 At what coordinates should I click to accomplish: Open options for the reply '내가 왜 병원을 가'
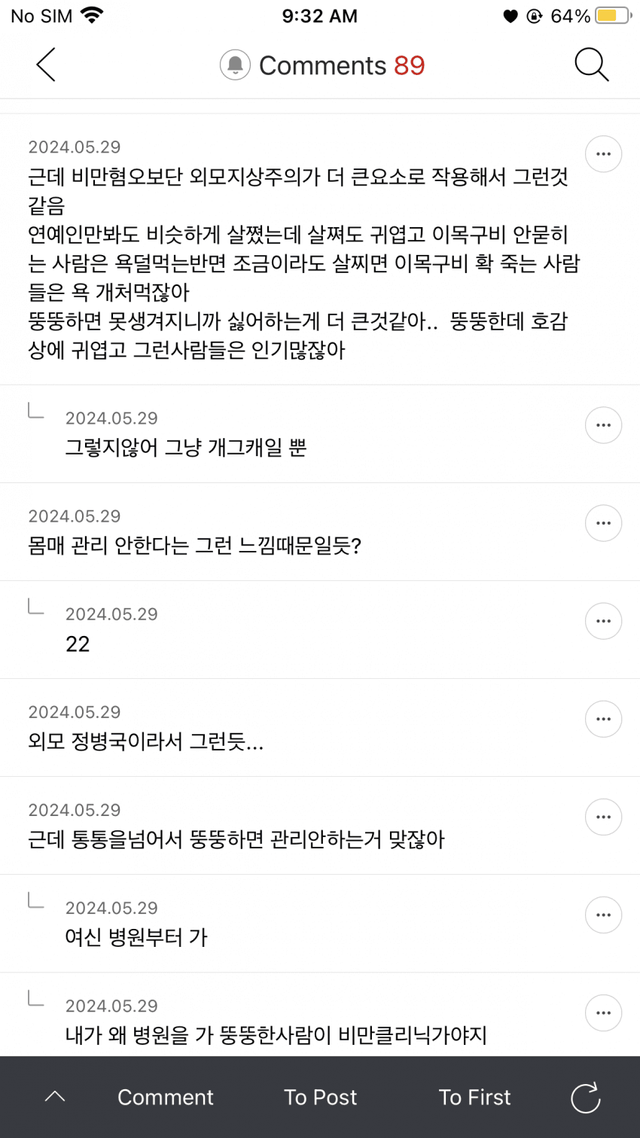point(603,1013)
